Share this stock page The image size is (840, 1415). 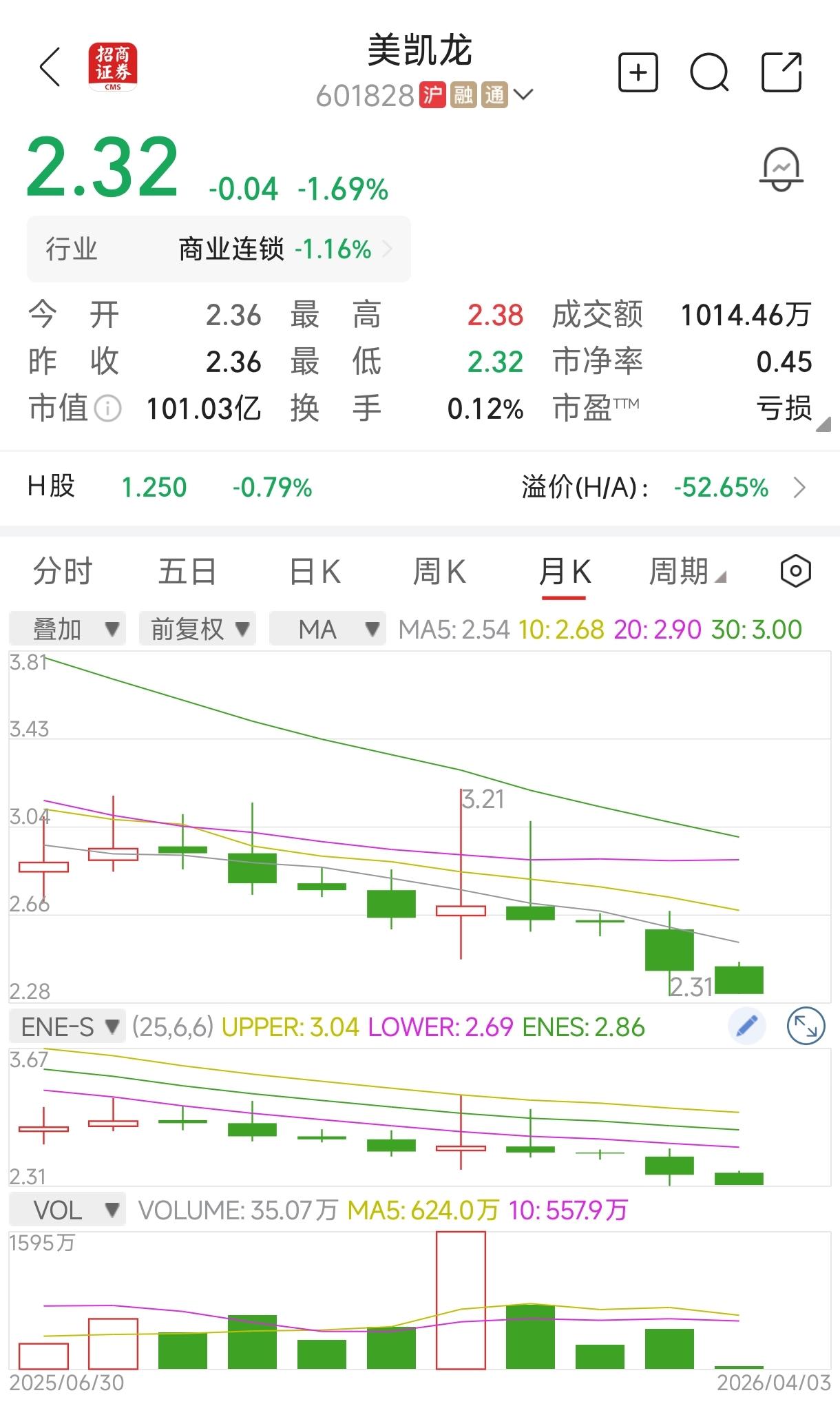click(781, 72)
